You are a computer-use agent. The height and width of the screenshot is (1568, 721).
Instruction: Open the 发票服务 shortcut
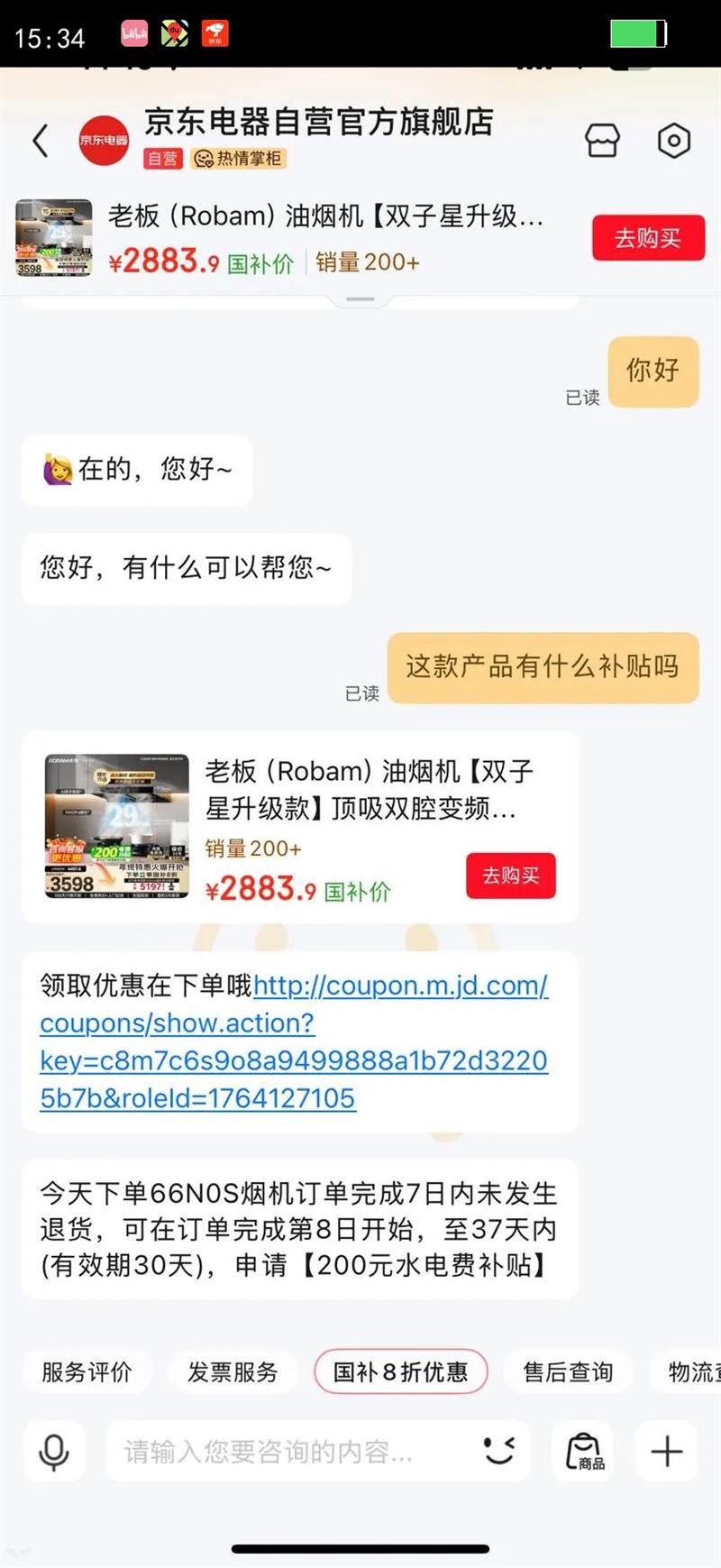pos(233,1371)
